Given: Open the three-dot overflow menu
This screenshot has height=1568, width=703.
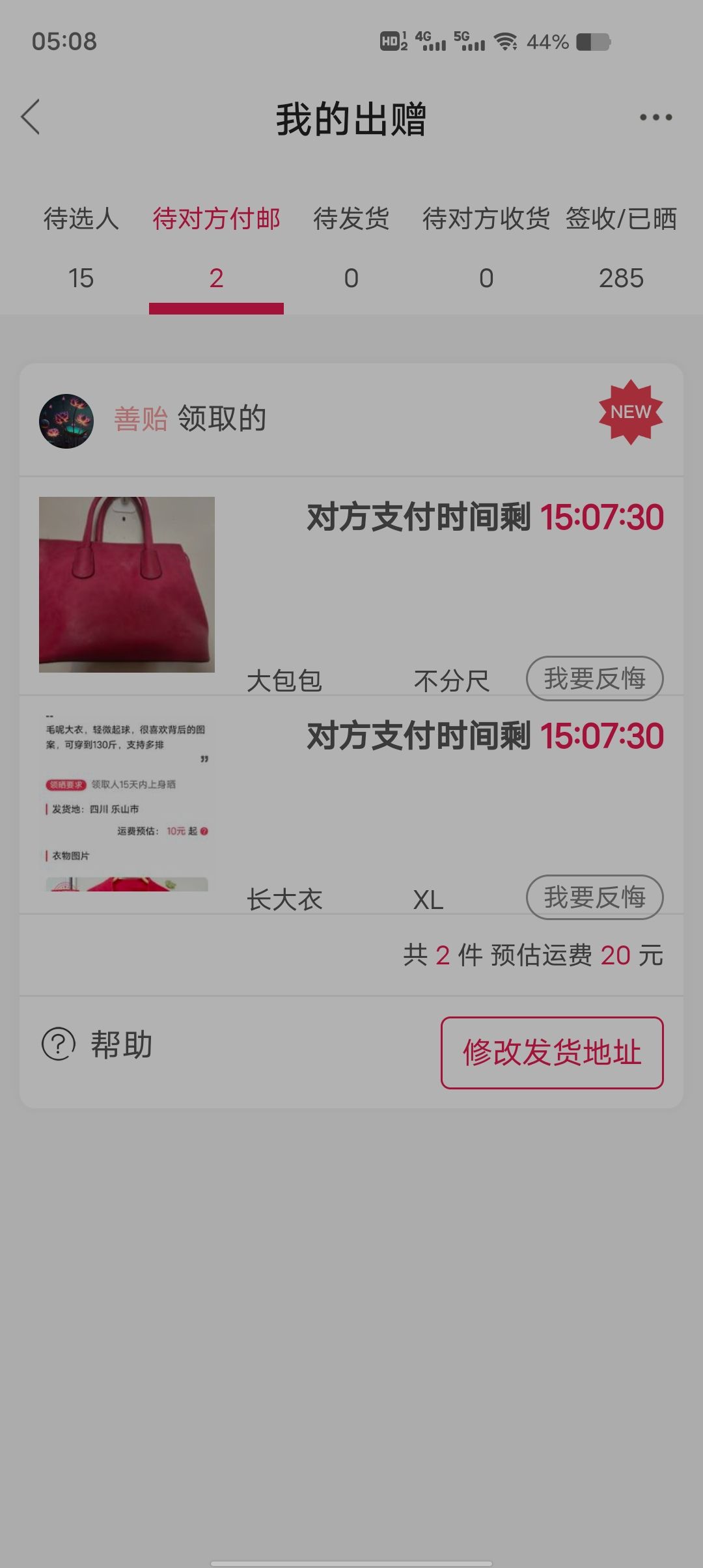Looking at the screenshot, I should [x=655, y=117].
